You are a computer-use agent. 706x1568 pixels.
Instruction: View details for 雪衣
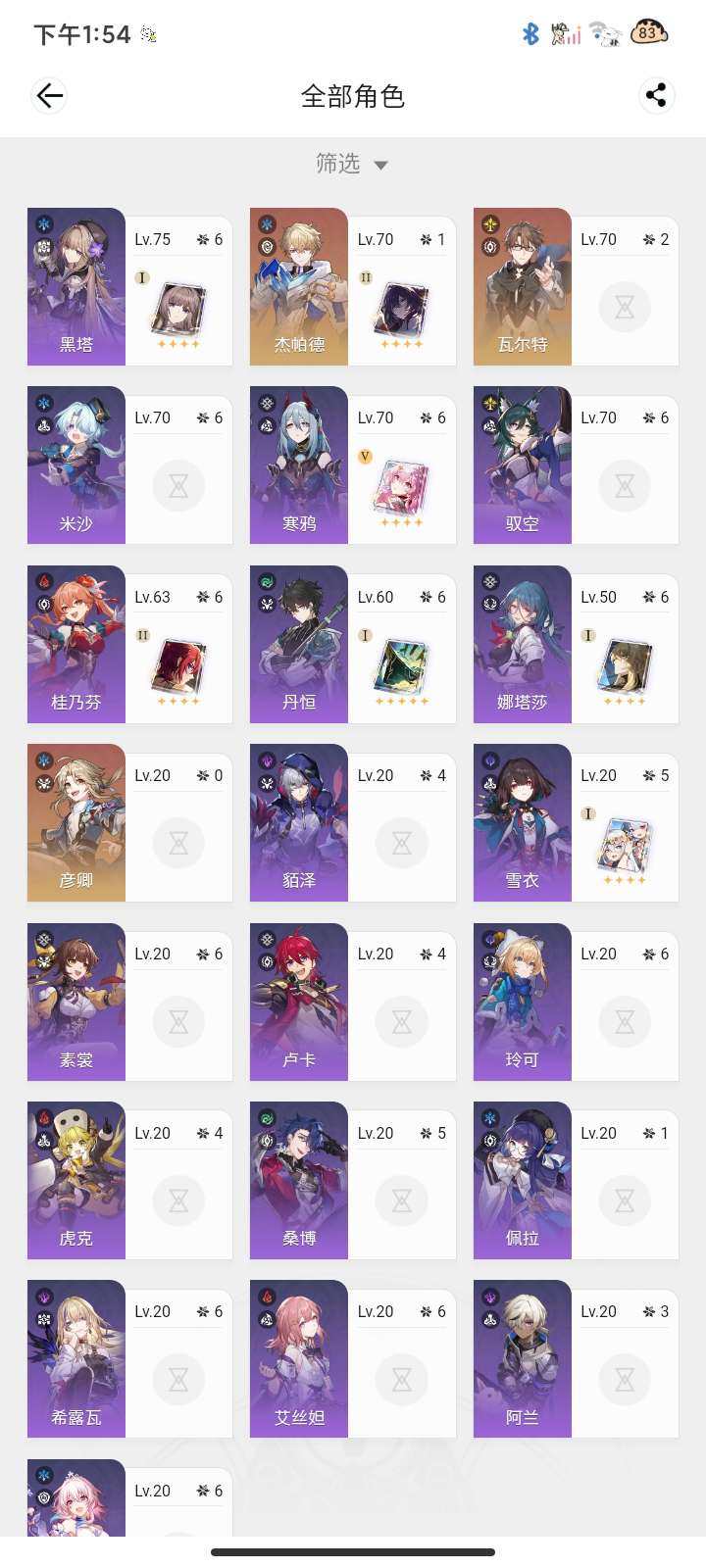[x=576, y=823]
